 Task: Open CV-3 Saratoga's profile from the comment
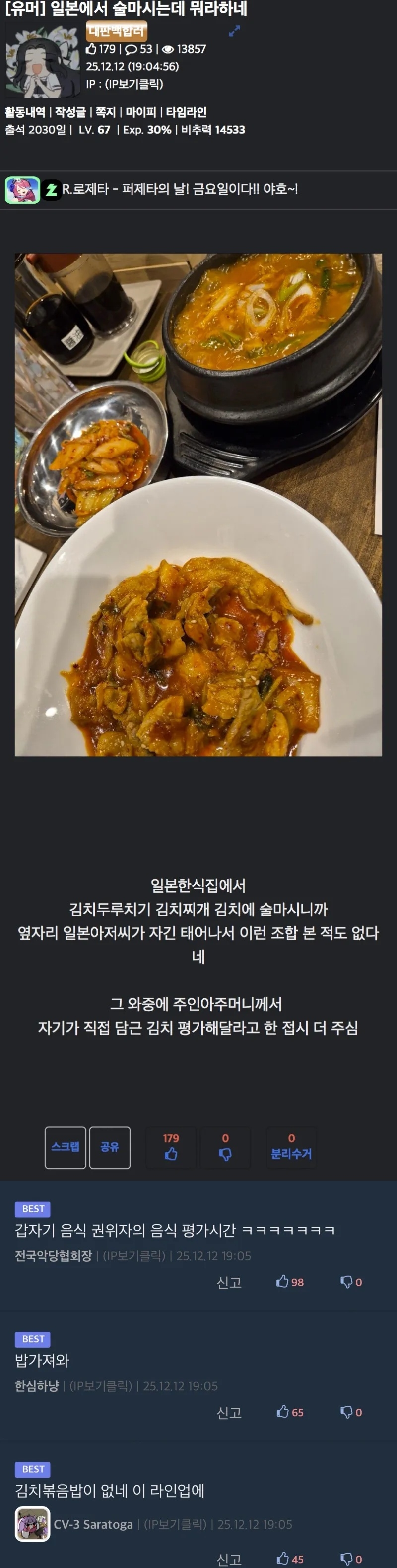(x=93, y=1523)
